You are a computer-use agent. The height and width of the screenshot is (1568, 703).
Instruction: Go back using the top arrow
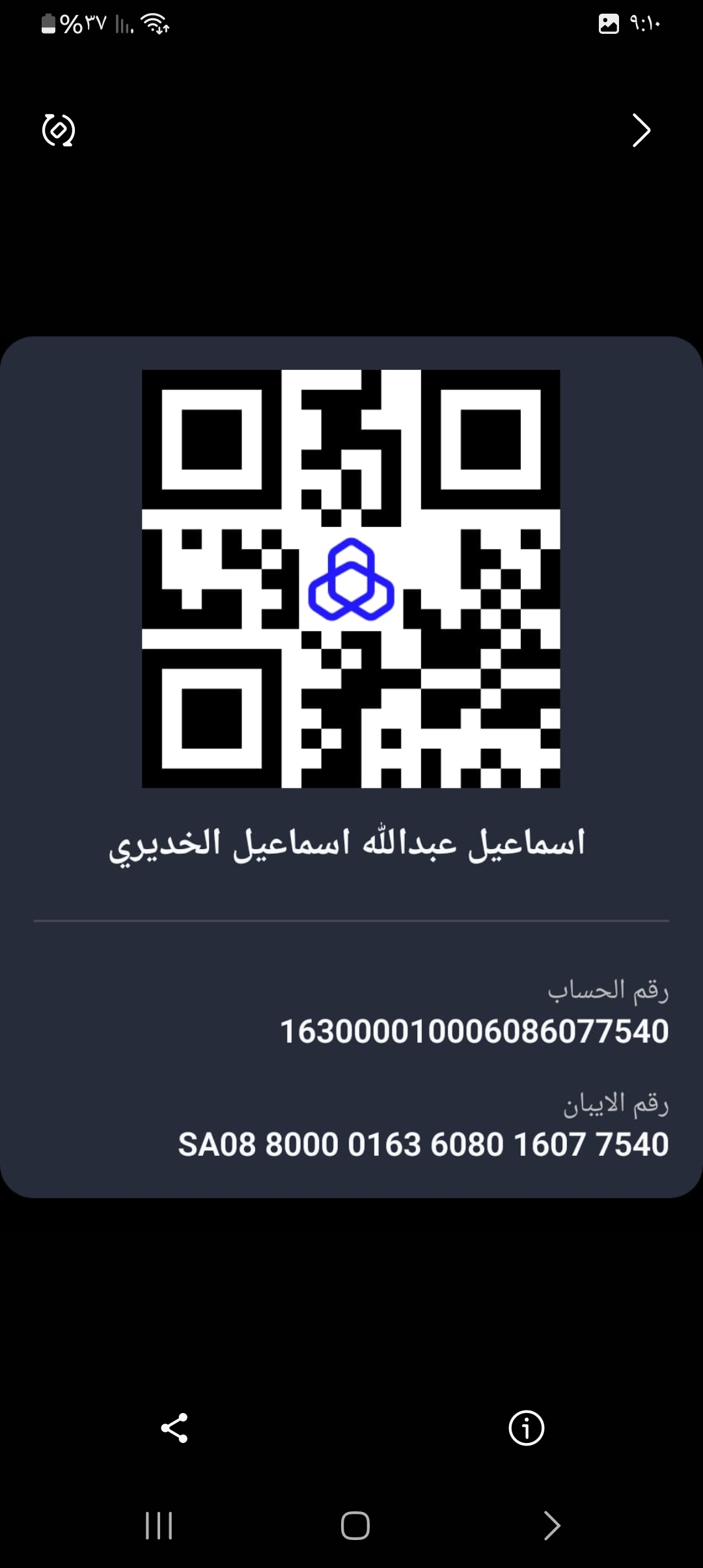tap(641, 130)
